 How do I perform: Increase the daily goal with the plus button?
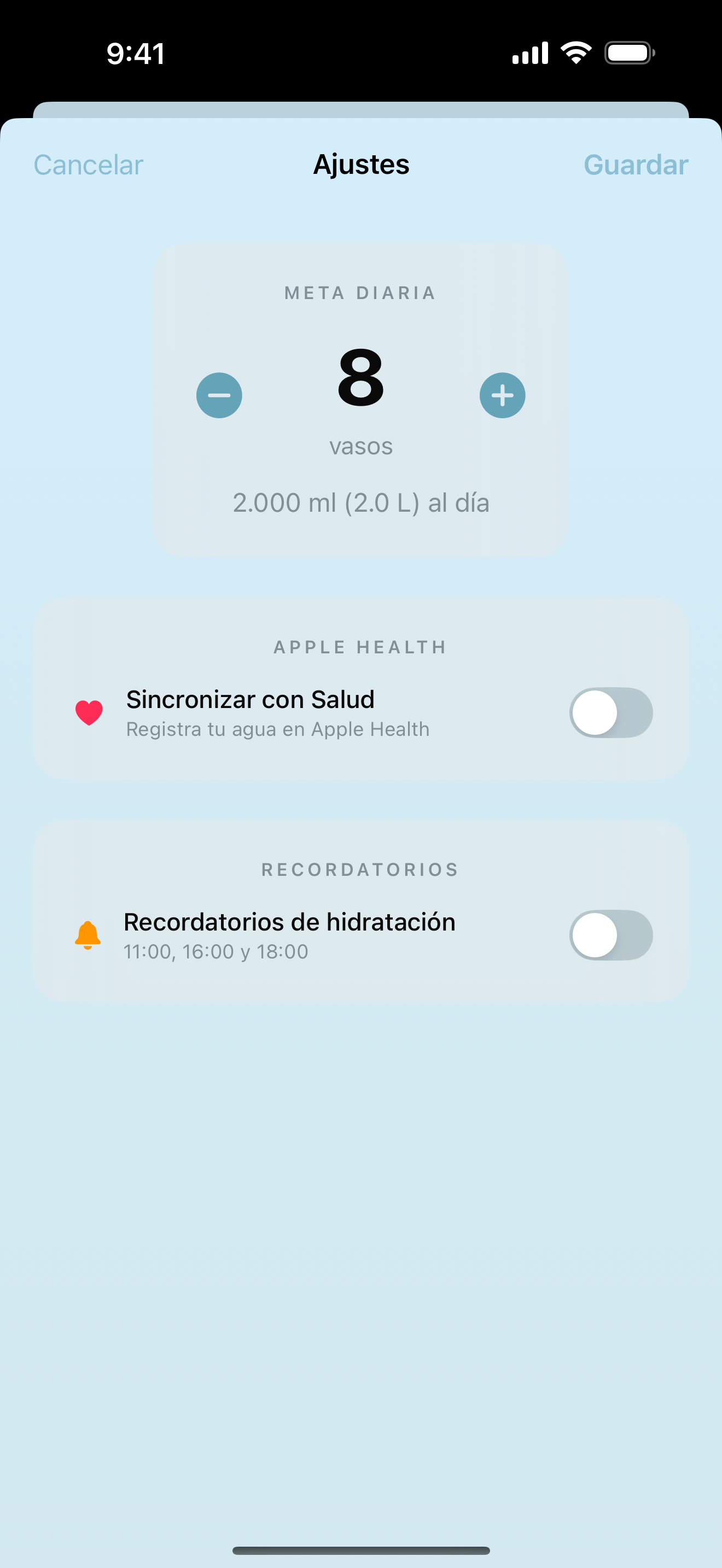click(502, 396)
